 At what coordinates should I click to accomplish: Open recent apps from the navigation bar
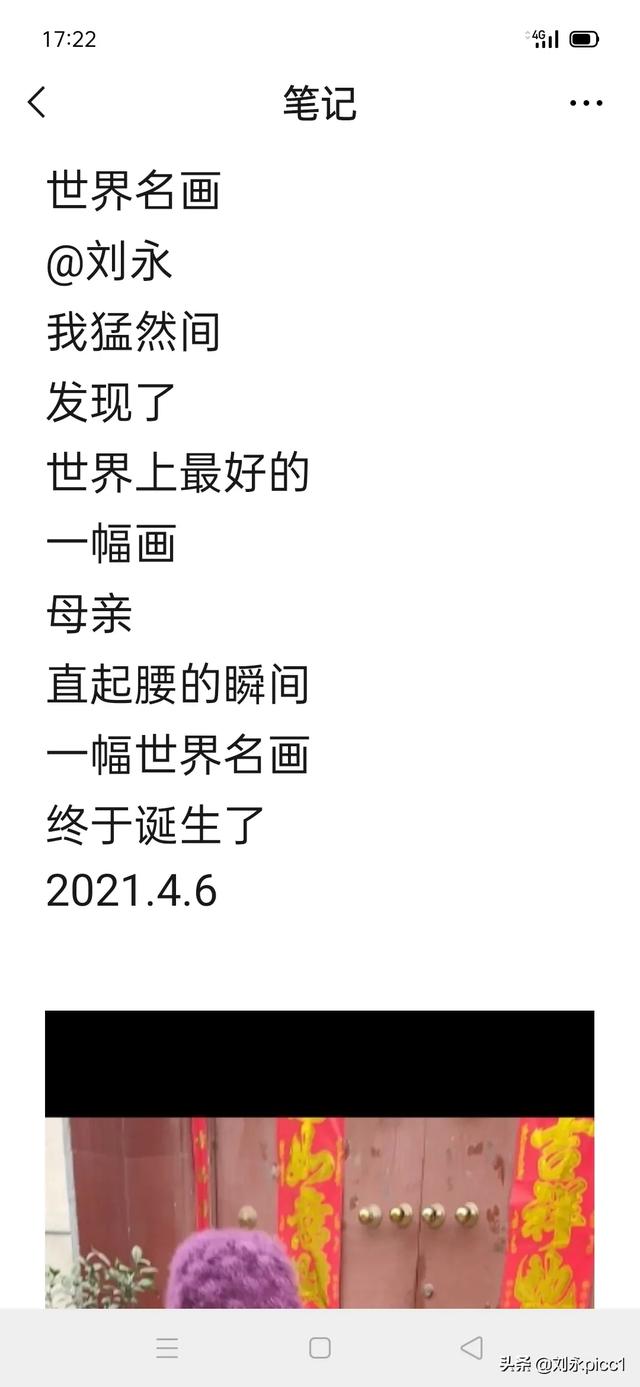[167, 1348]
